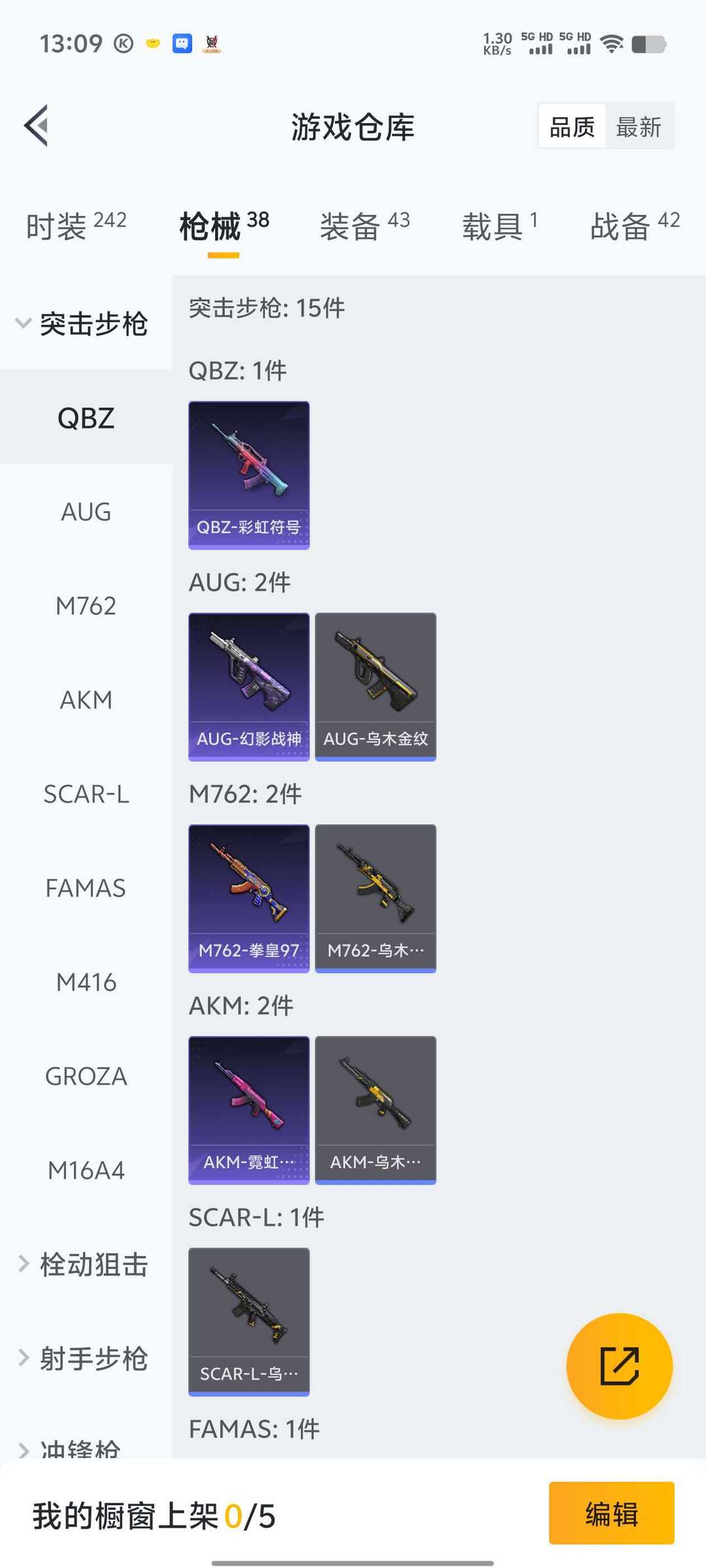Open the QBZ-彩虹符号 skin card
The image size is (706, 1568).
(x=249, y=475)
